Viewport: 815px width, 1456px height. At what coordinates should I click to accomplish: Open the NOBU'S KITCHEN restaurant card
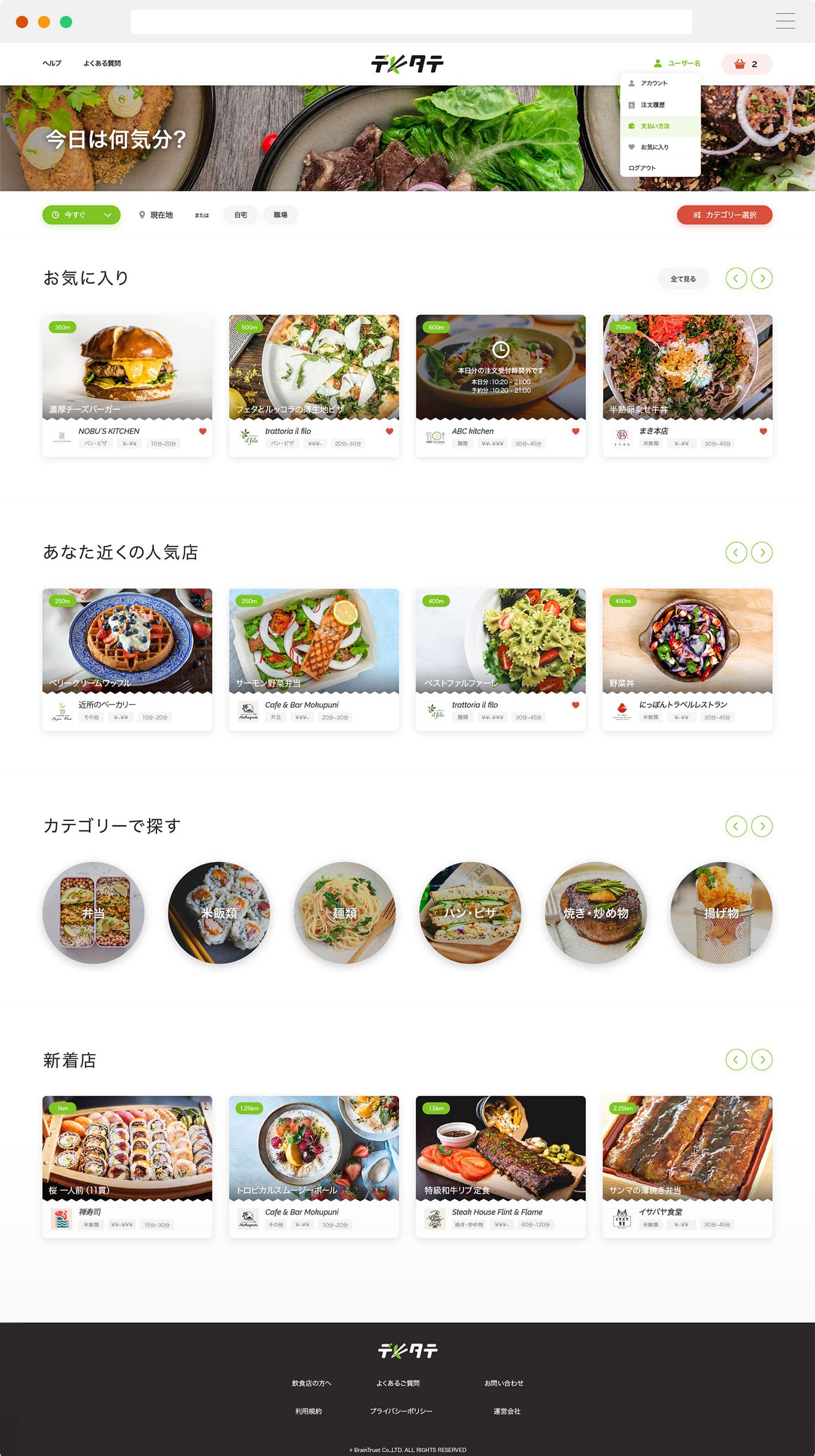tap(127, 385)
